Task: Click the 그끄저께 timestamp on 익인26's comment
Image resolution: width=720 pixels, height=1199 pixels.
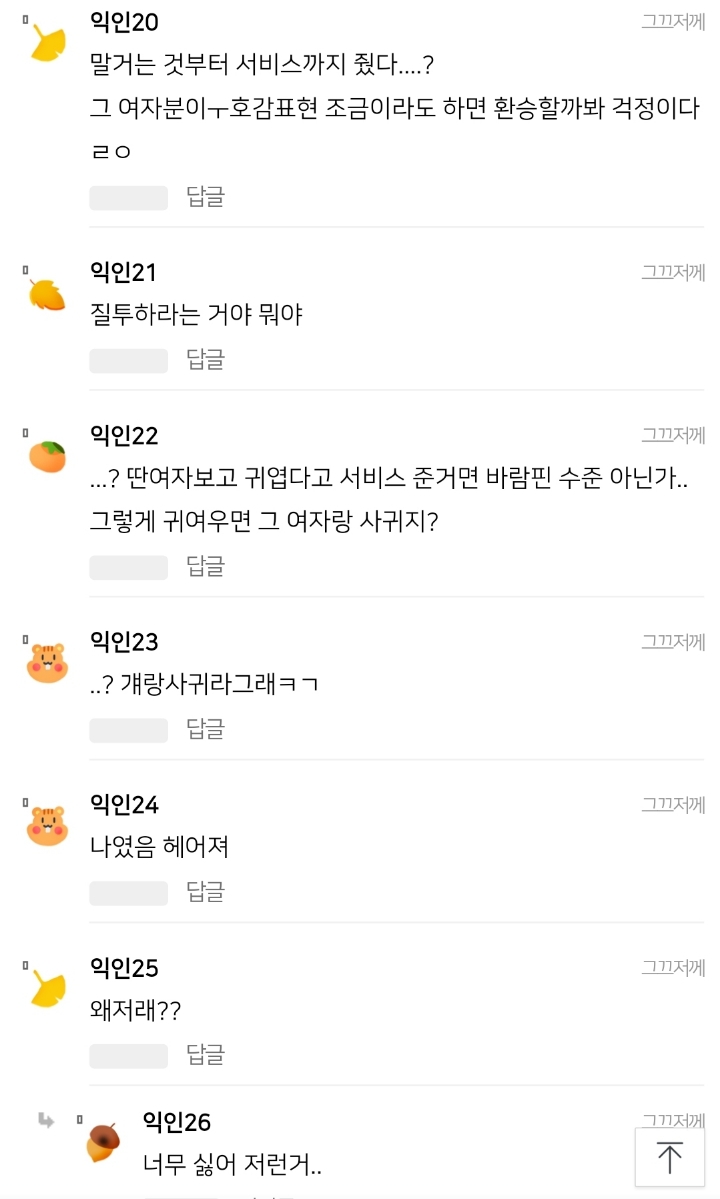Action: 674,1121
